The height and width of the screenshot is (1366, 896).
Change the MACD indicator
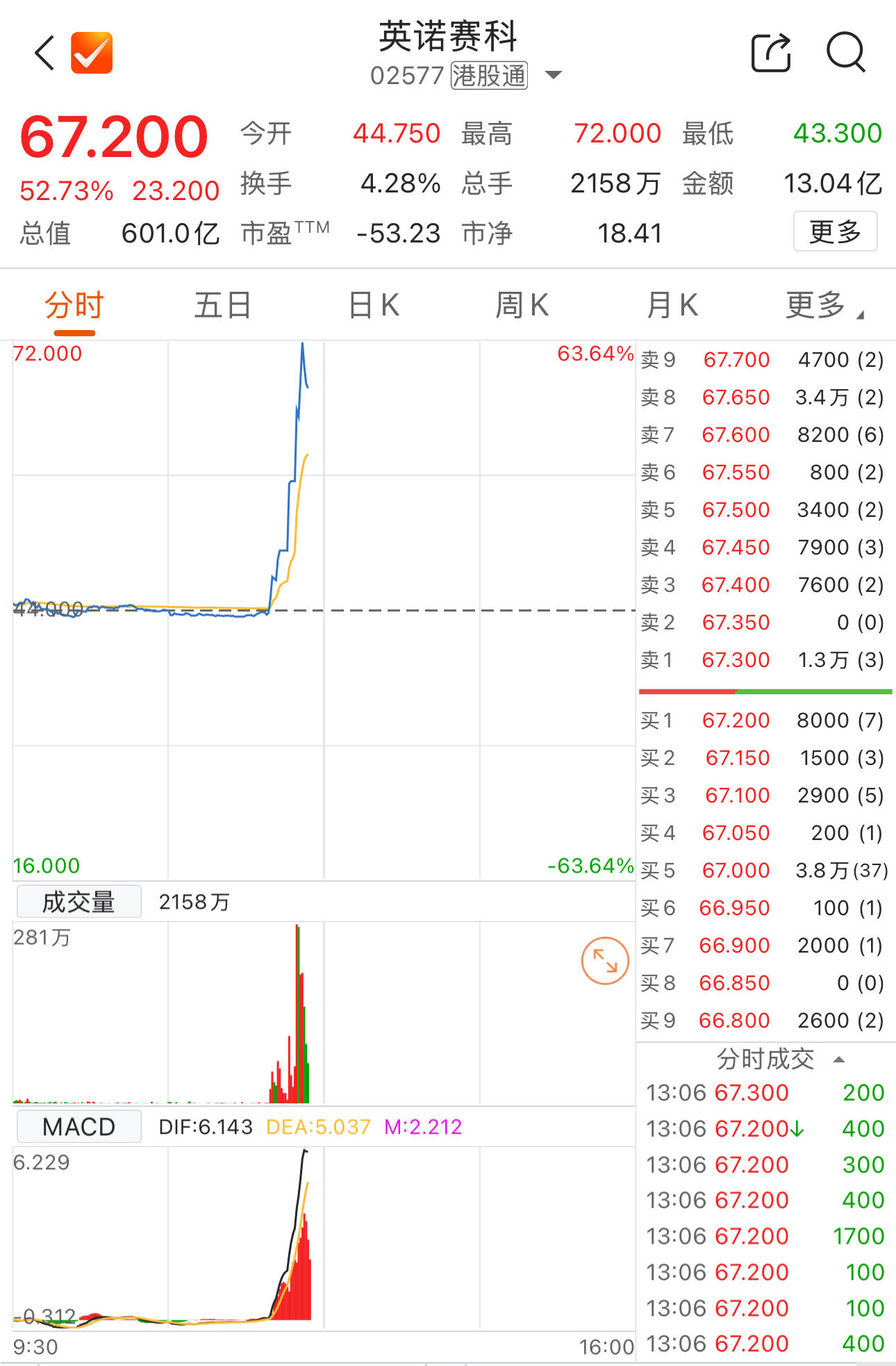click(x=78, y=1126)
